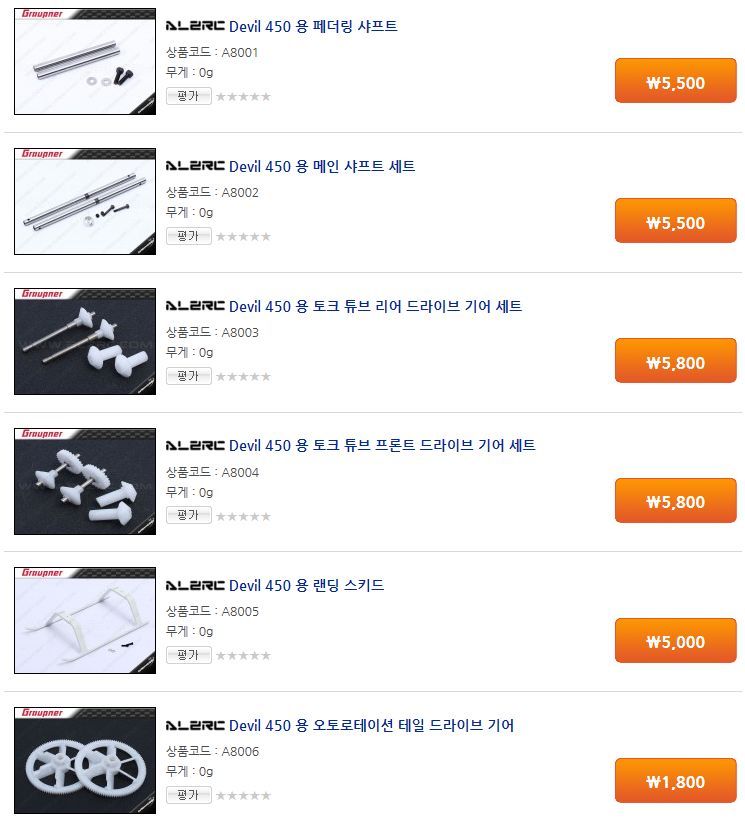Image resolution: width=745 pixels, height=828 pixels.
Task: Rate the A8001 feathering shaft with 평가
Action: 188,96
